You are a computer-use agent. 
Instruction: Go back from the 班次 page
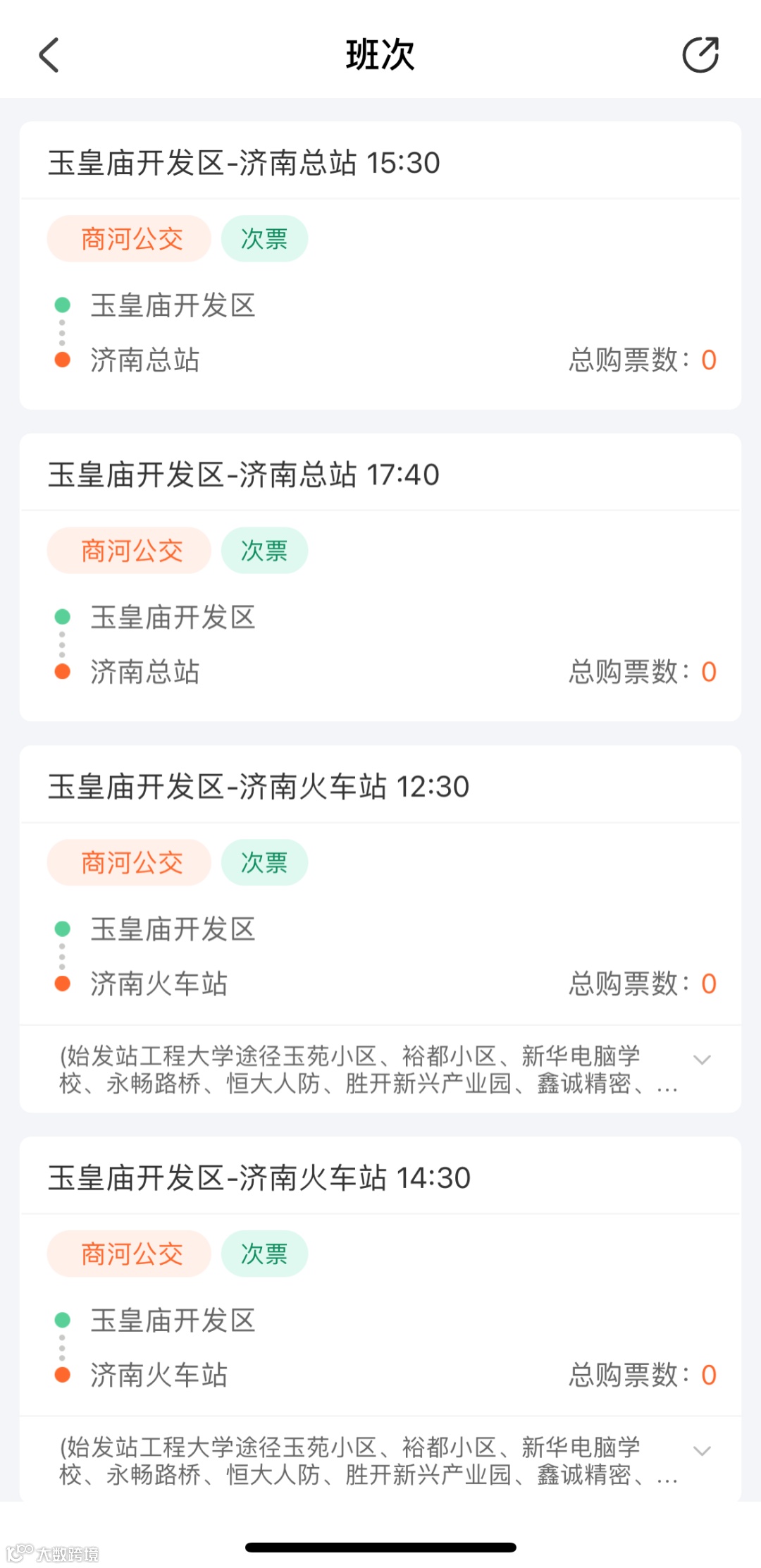(49, 55)
